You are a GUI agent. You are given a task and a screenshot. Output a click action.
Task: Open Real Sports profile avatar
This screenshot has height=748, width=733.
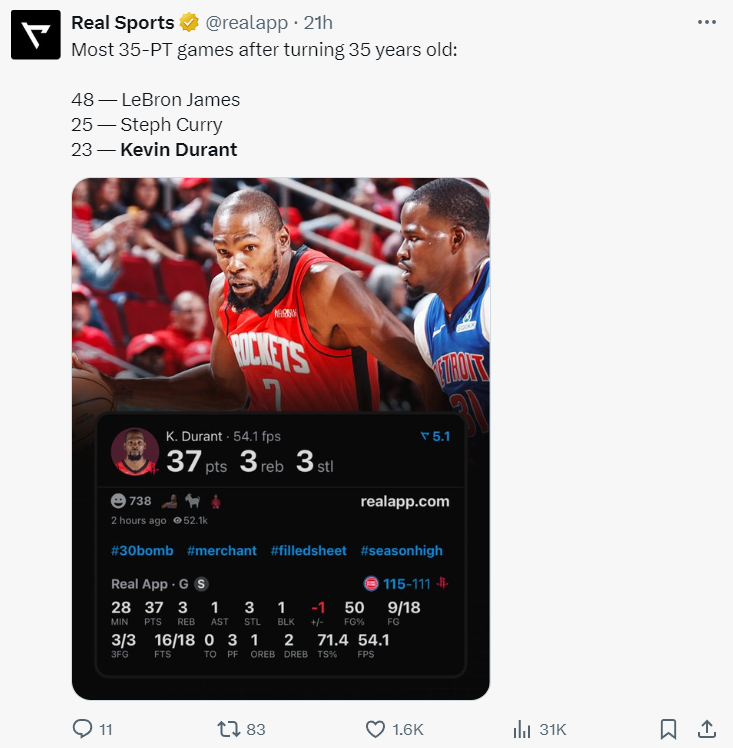(x=36, y=35)
